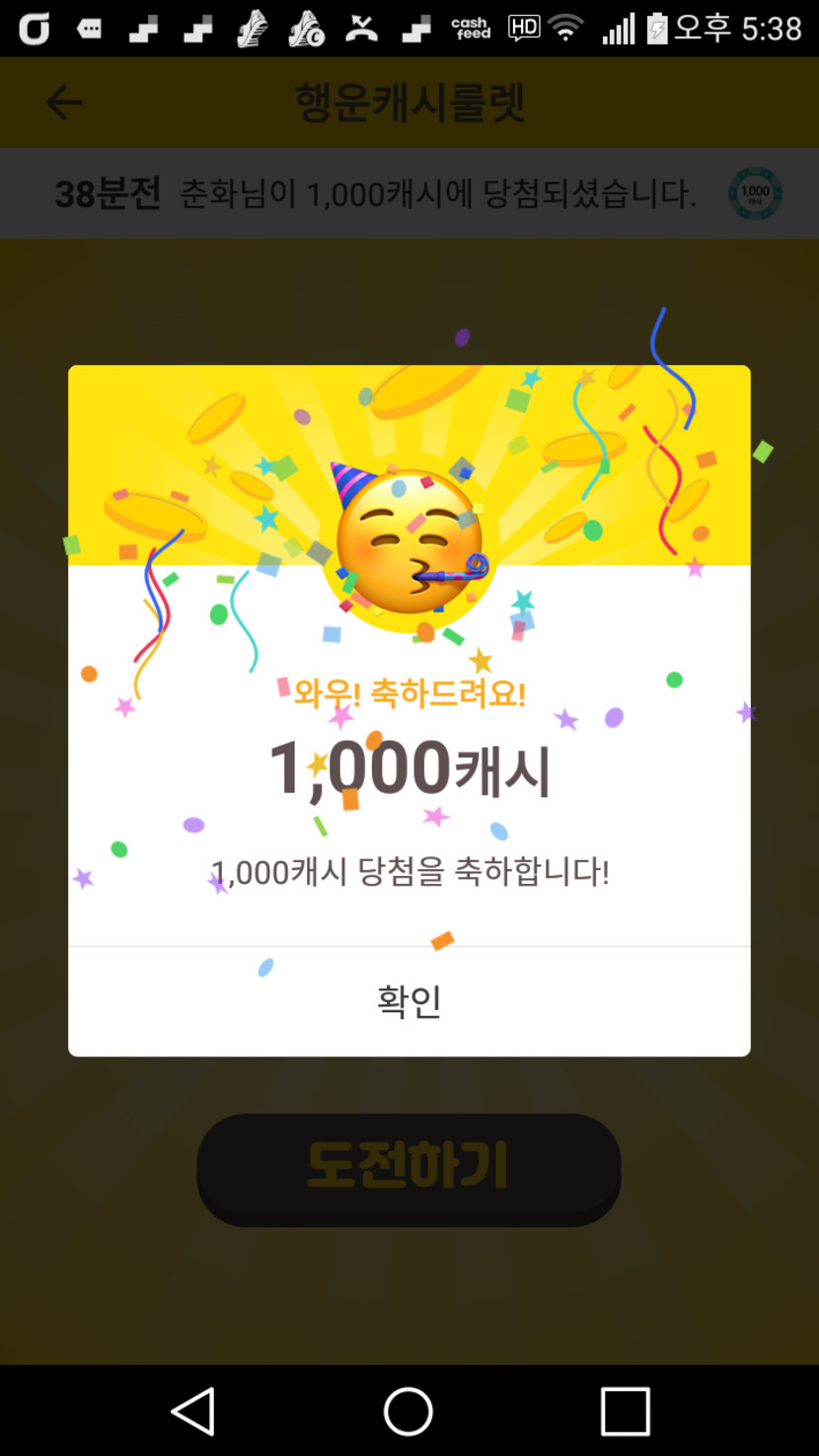Screen dimensions: 819x1456
Task: Tap the 도전하기 challenge button
Action: [x=409, y=1168]
